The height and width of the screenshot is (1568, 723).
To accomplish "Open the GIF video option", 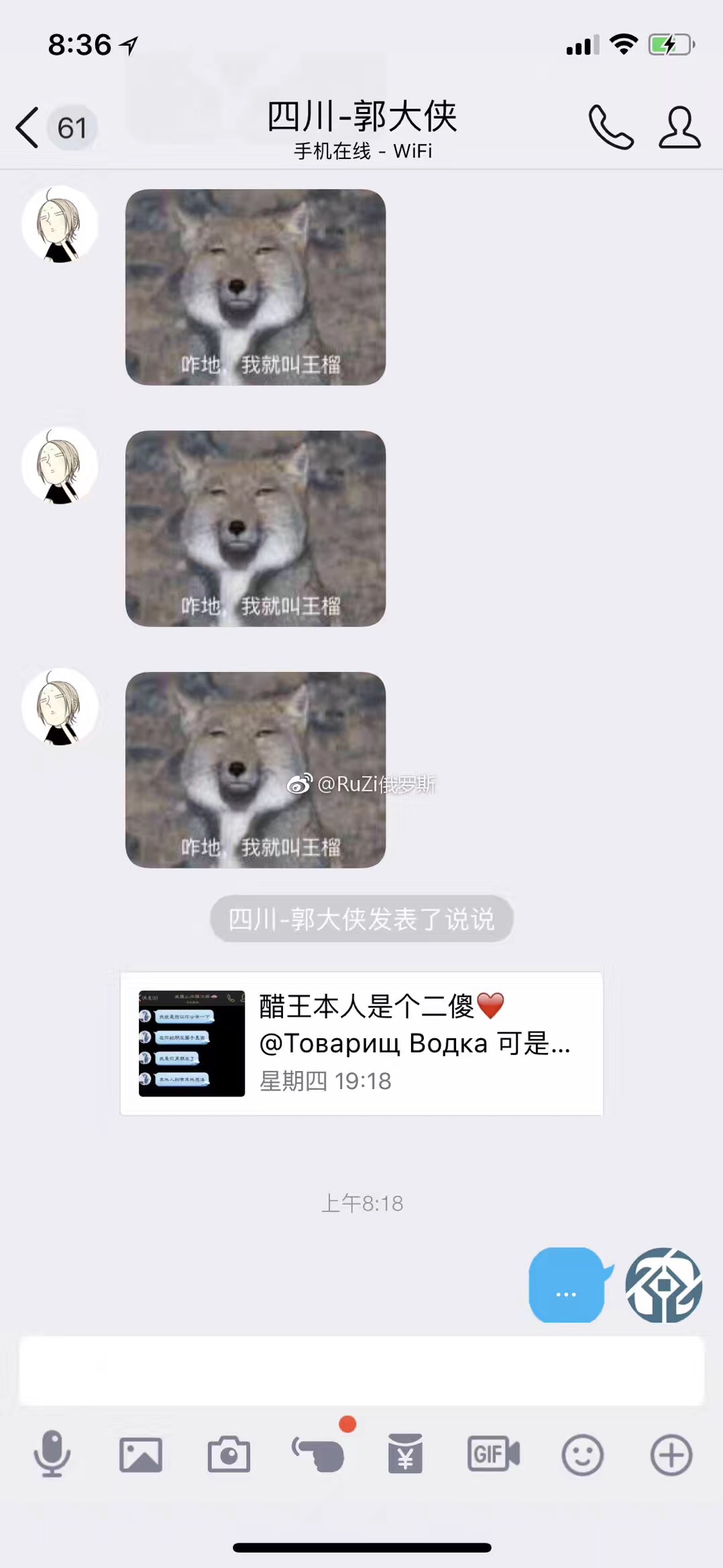I will [x=494, y=1454].
